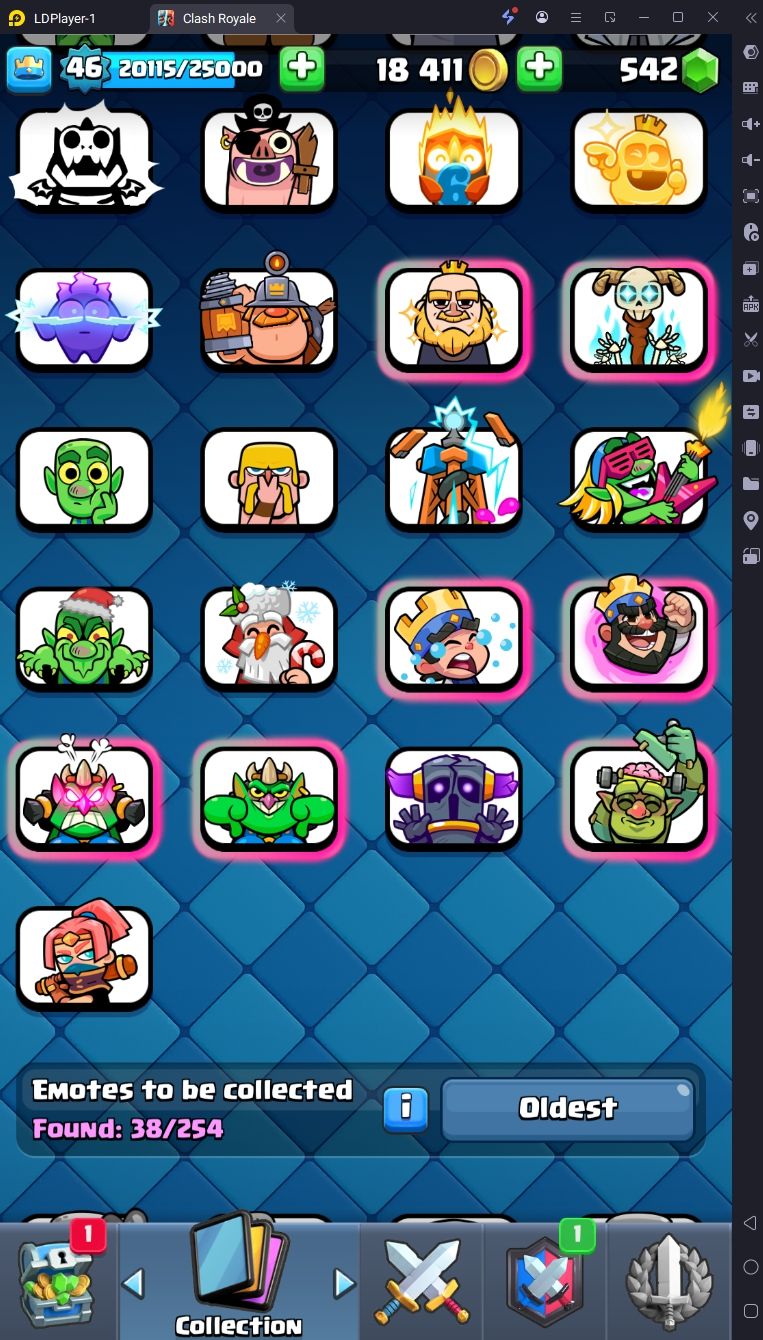Select the skull staff emote
The height and width of the screenshot is (1340, 763).
pyautogui.click(x=639, y=319)
